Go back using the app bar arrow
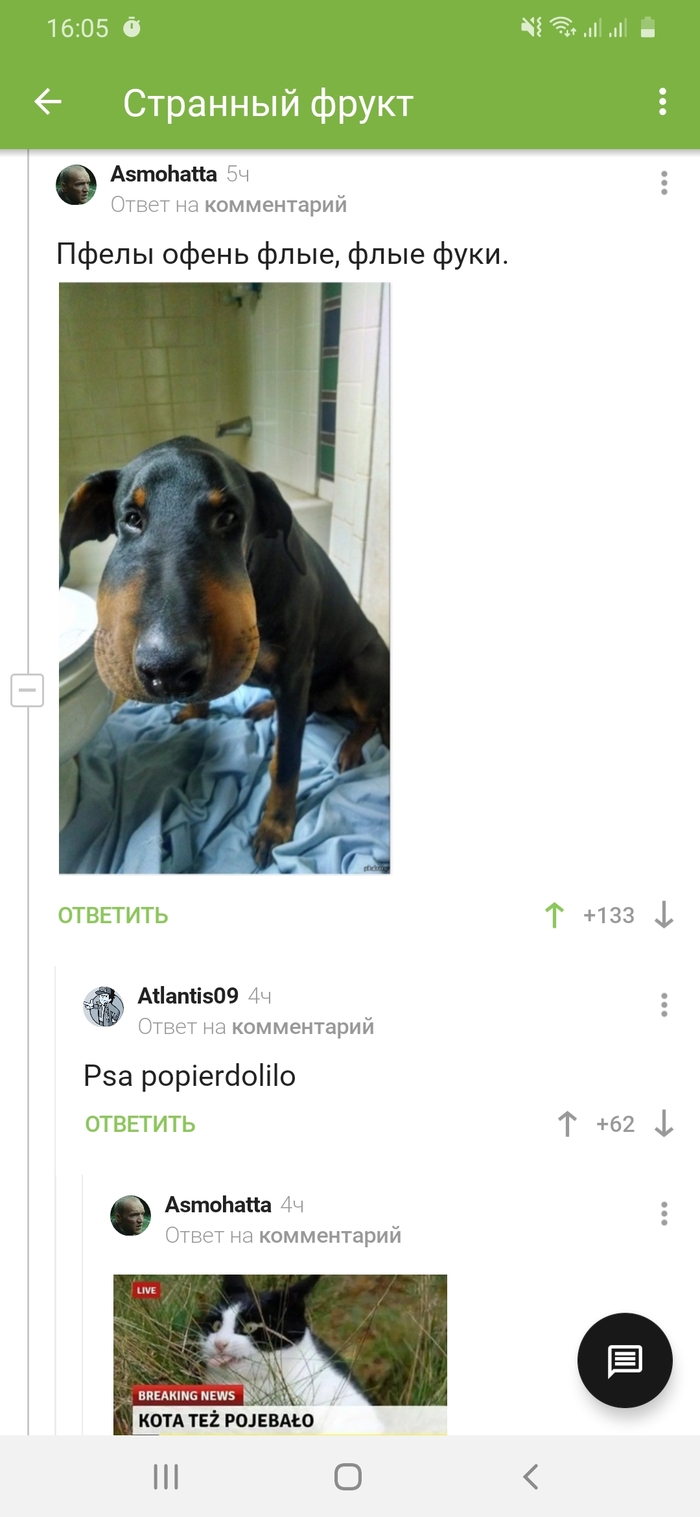Viewport: 700px width, 1517px height. 48,102
